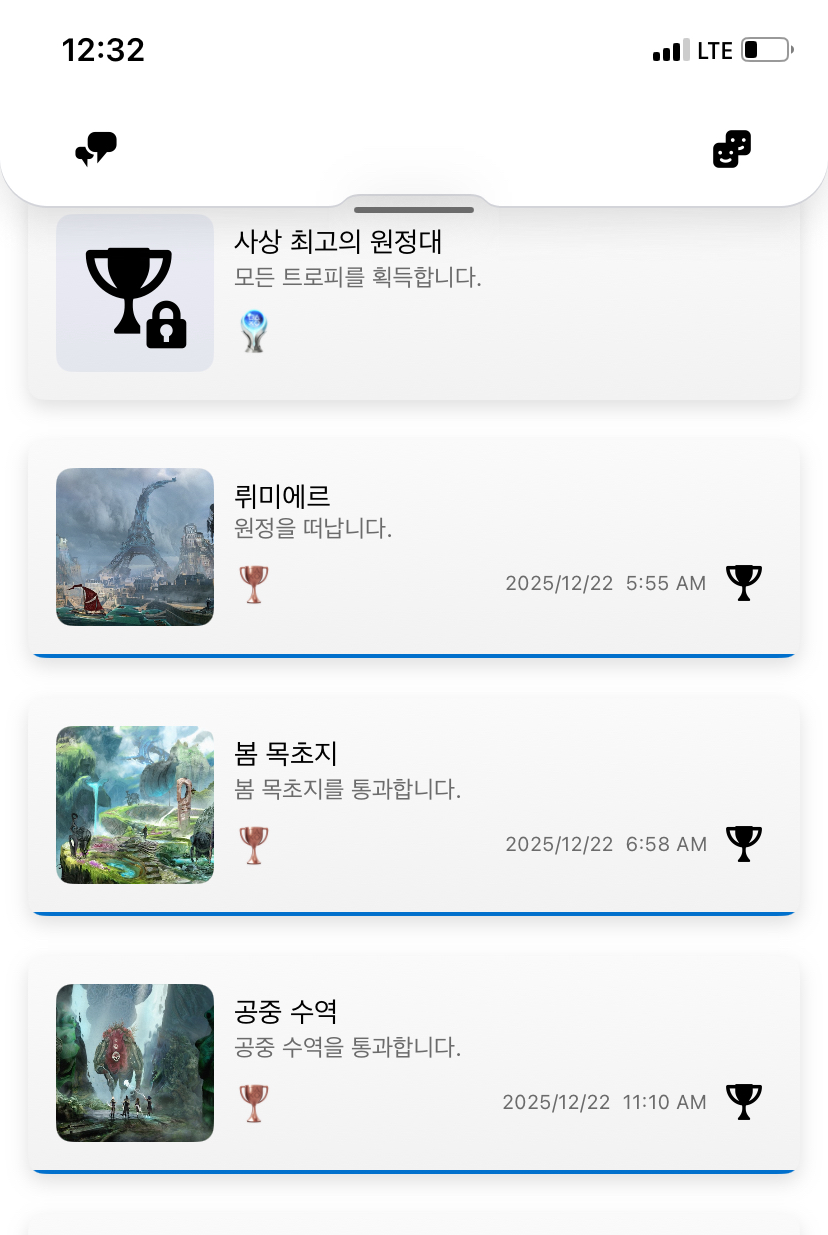This screenshot has width=828, height=1235.
Task: Open the 봄 목초지 trophy card
Action: coord(414,804)
